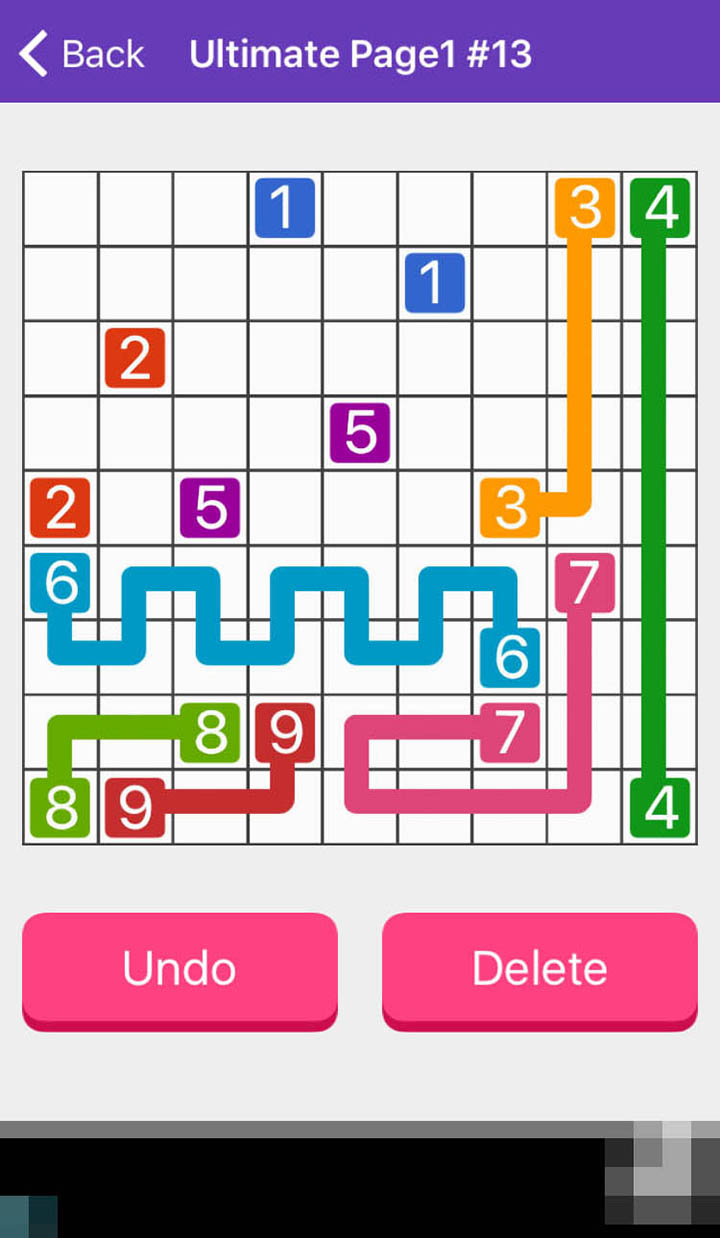Undo the last move

180,967
